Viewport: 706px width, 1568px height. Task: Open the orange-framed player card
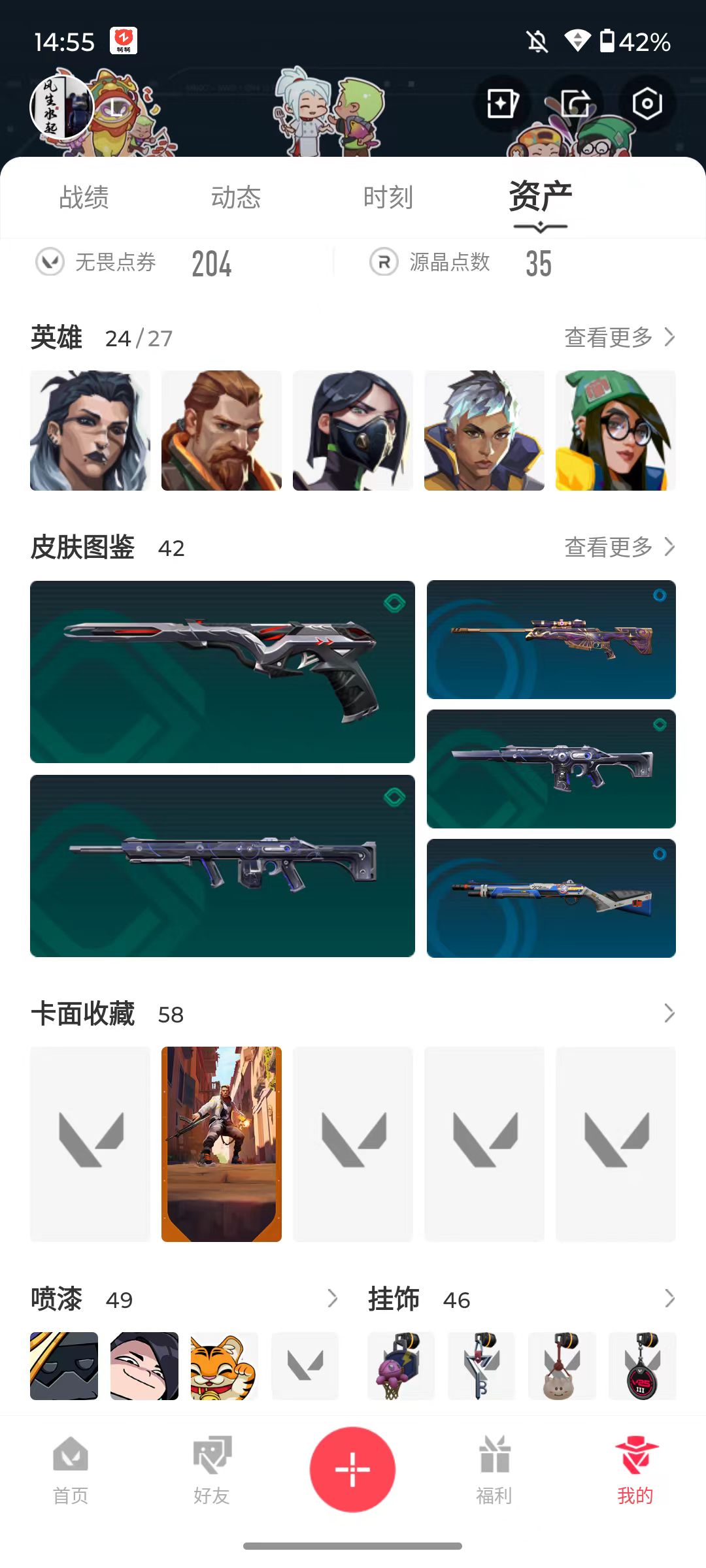pos(222,1144)
